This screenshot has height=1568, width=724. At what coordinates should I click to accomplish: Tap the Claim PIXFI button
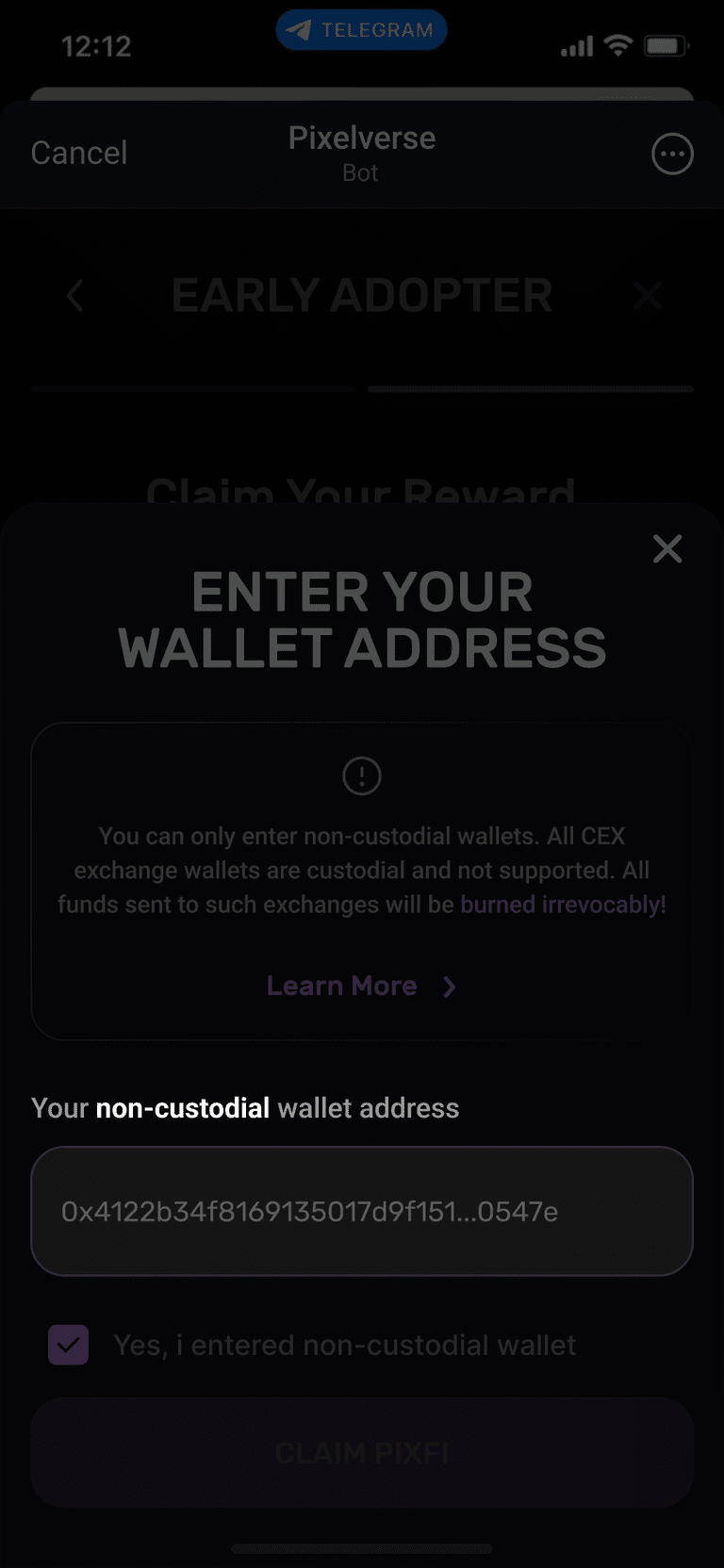[362, 1452]
